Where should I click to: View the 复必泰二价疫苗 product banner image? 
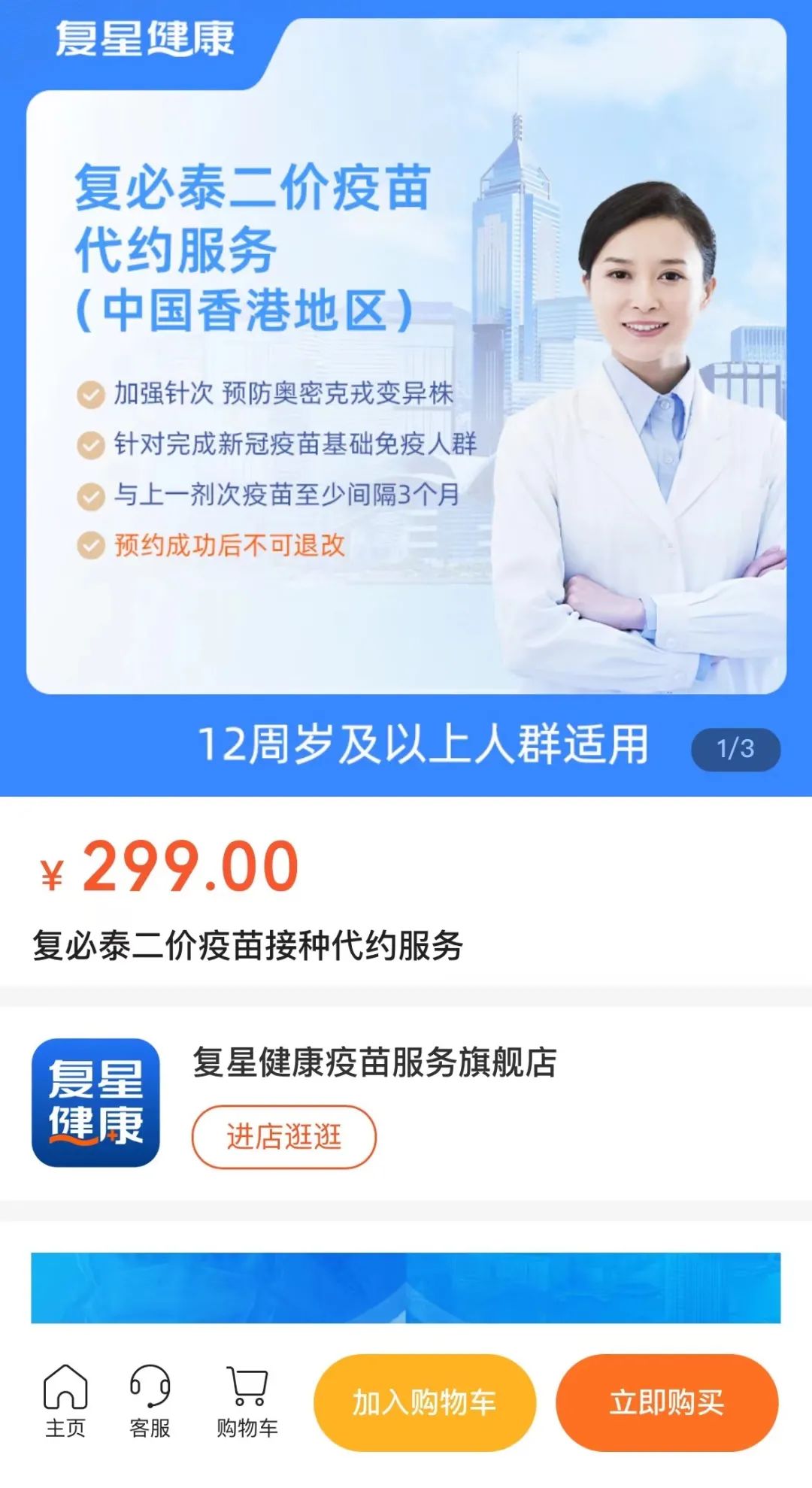tap(406, 391)
